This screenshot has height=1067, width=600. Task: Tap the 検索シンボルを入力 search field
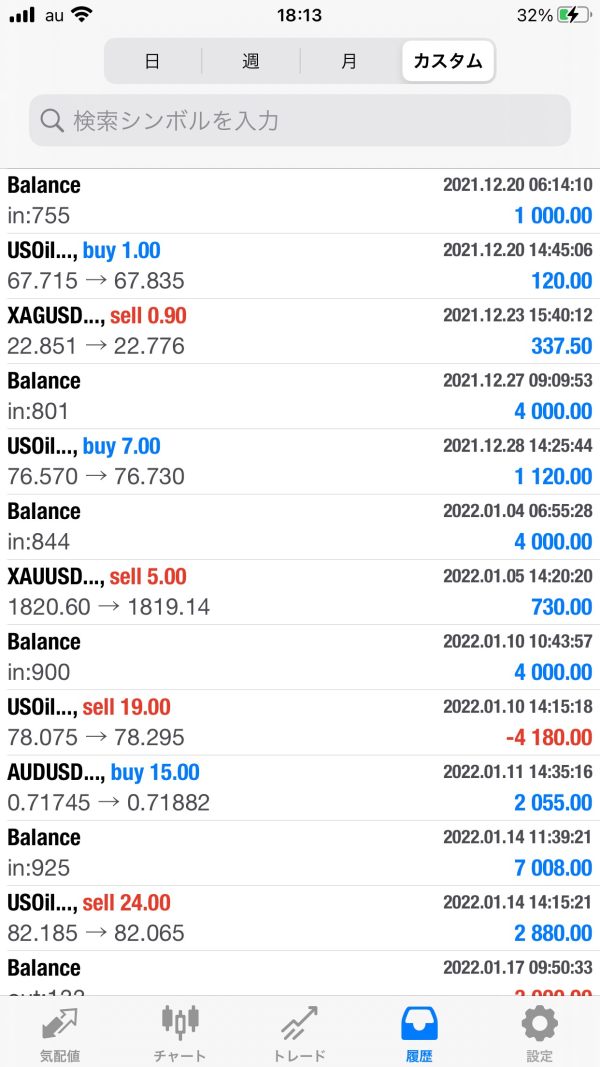coord(300,121)
